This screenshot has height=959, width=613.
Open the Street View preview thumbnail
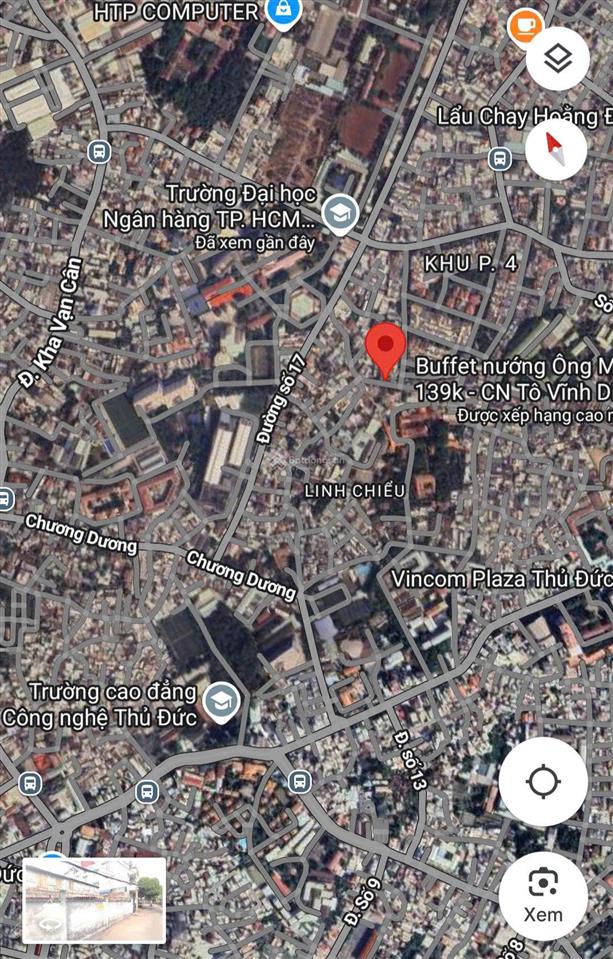point(94,898)
